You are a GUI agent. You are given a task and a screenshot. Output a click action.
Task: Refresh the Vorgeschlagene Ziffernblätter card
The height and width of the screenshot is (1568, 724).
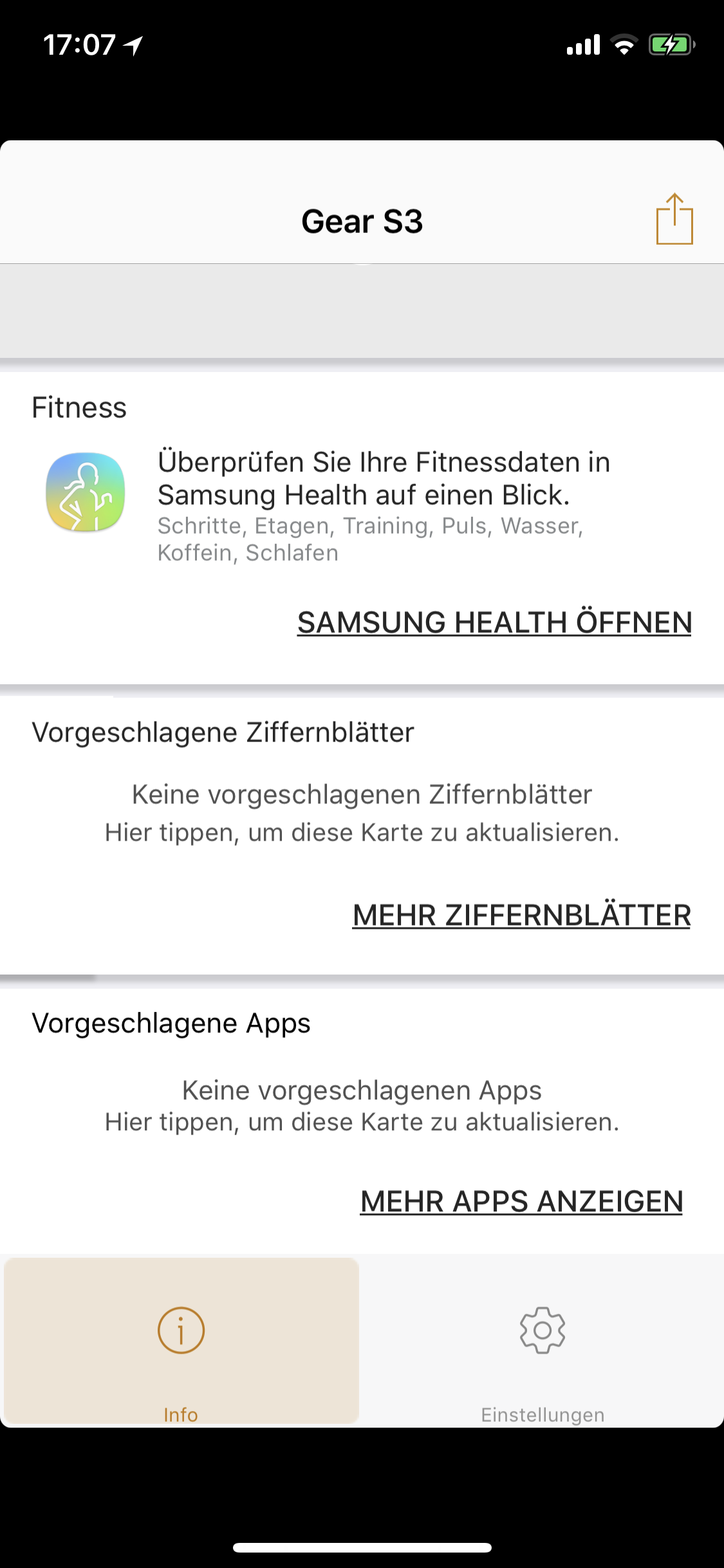pos(362,814)
